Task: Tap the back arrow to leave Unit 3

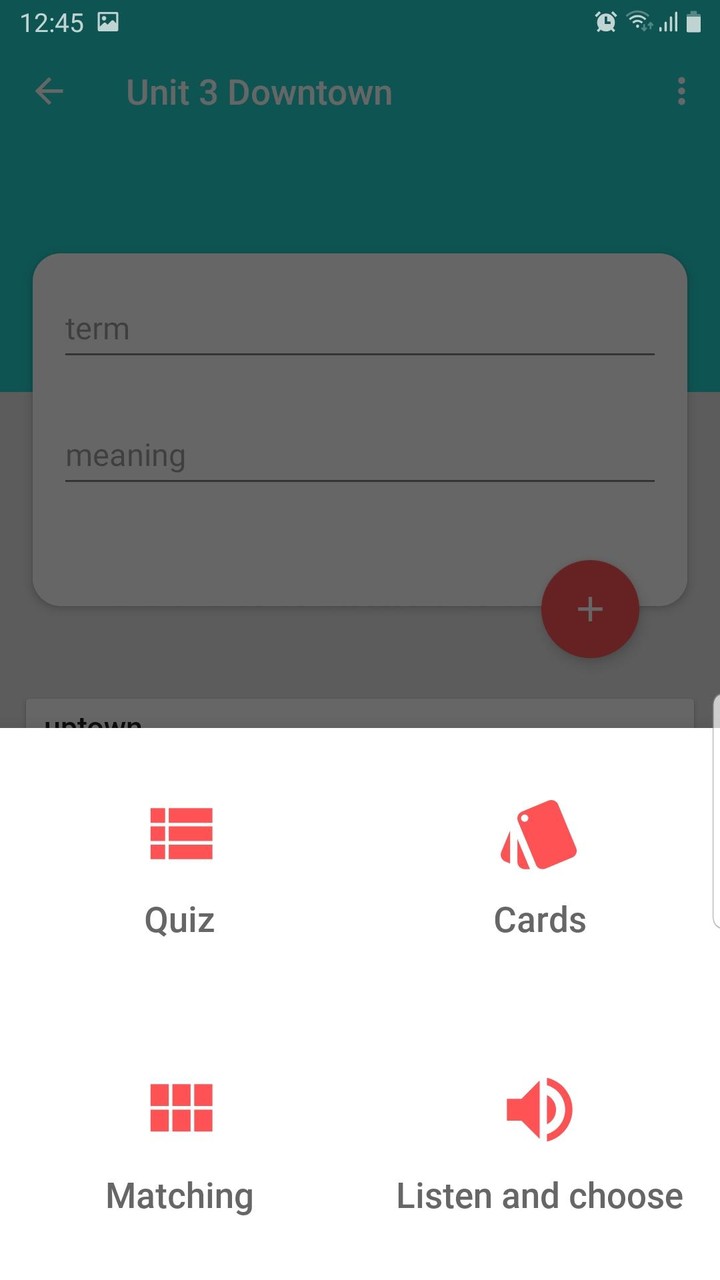Action: click(48, 91)
